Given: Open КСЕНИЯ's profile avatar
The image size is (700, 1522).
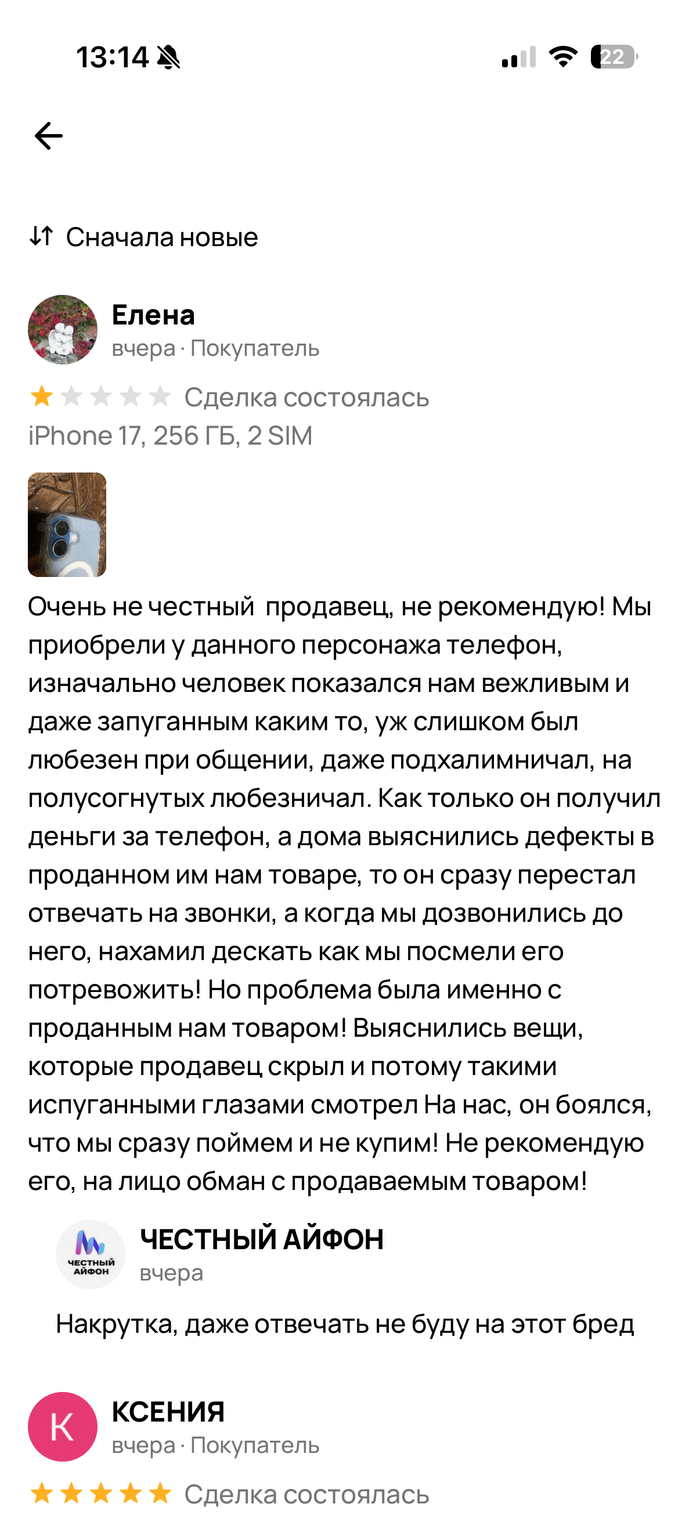Looking at the screenshot, I should (x=62, y=1428).
